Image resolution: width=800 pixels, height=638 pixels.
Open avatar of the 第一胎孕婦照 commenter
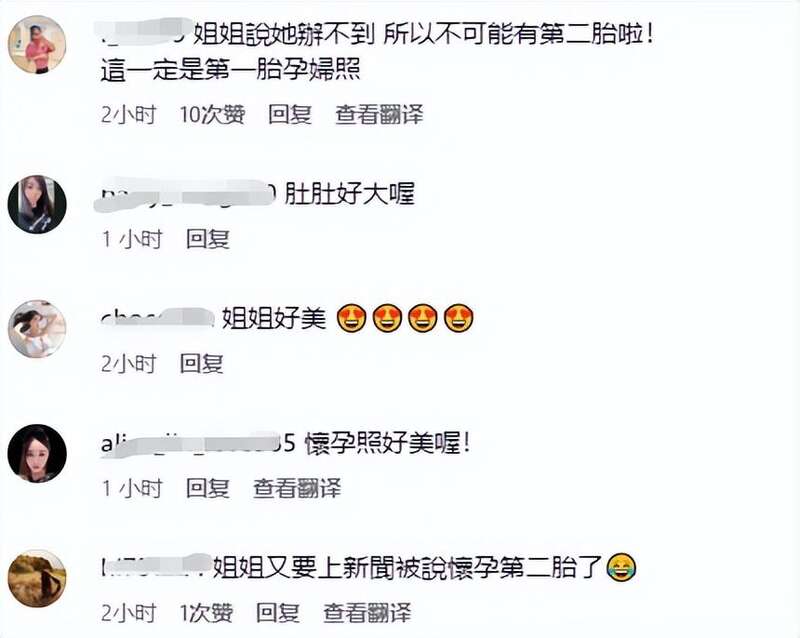(x=37, y=45)
